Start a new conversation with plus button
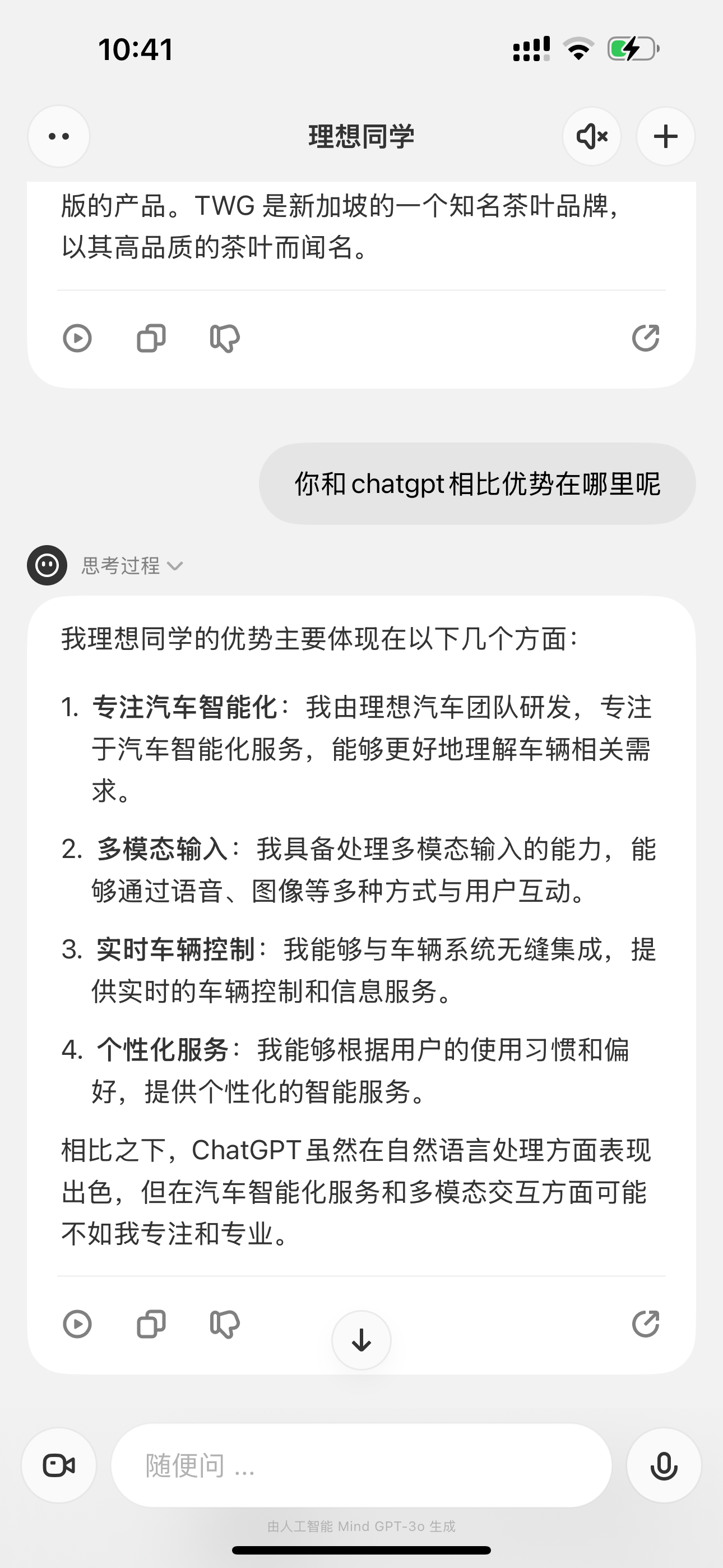Image resolution: width=723 pixels, height=1568 pixels. tap(665, 136)
